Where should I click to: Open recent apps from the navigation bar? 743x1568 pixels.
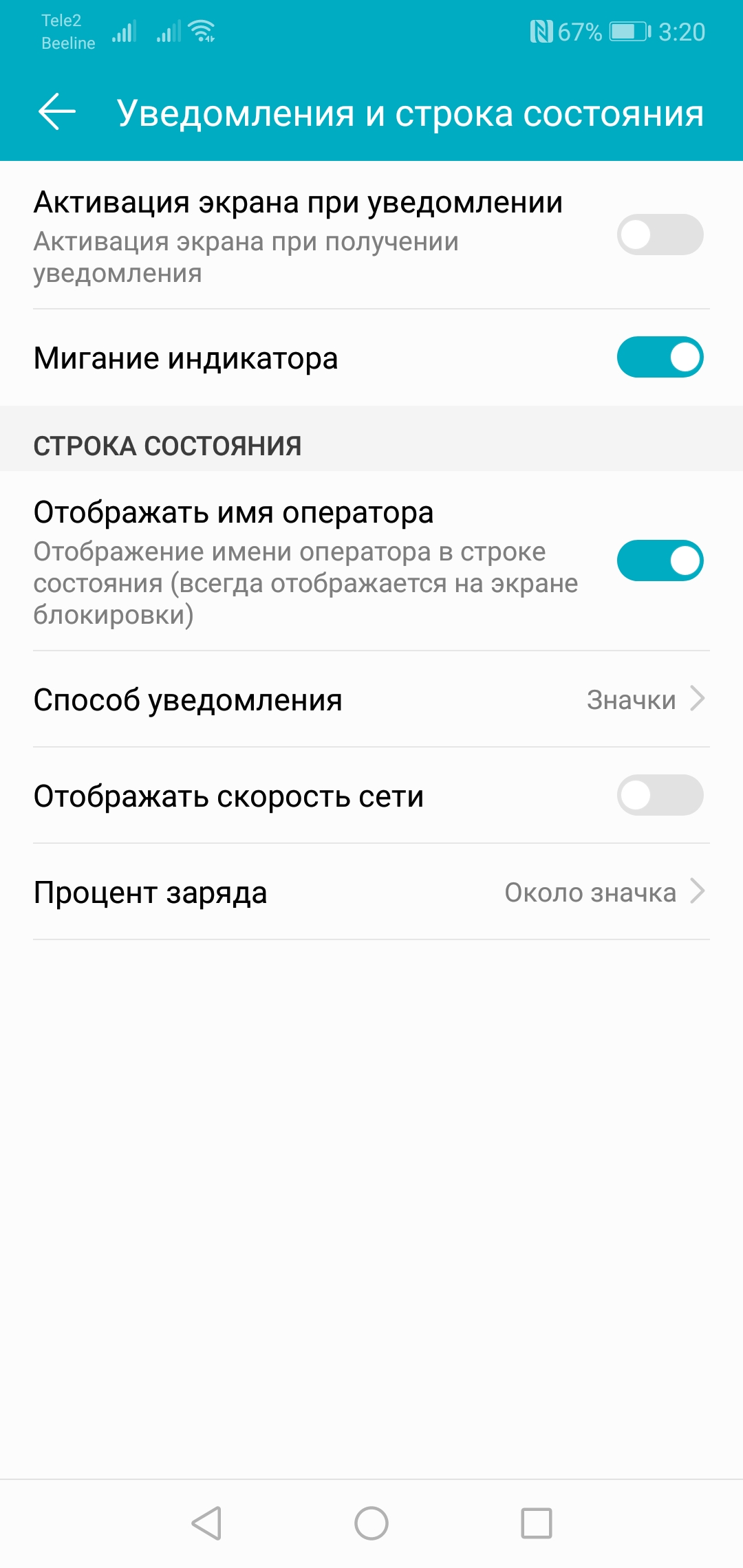(536, 1523)
